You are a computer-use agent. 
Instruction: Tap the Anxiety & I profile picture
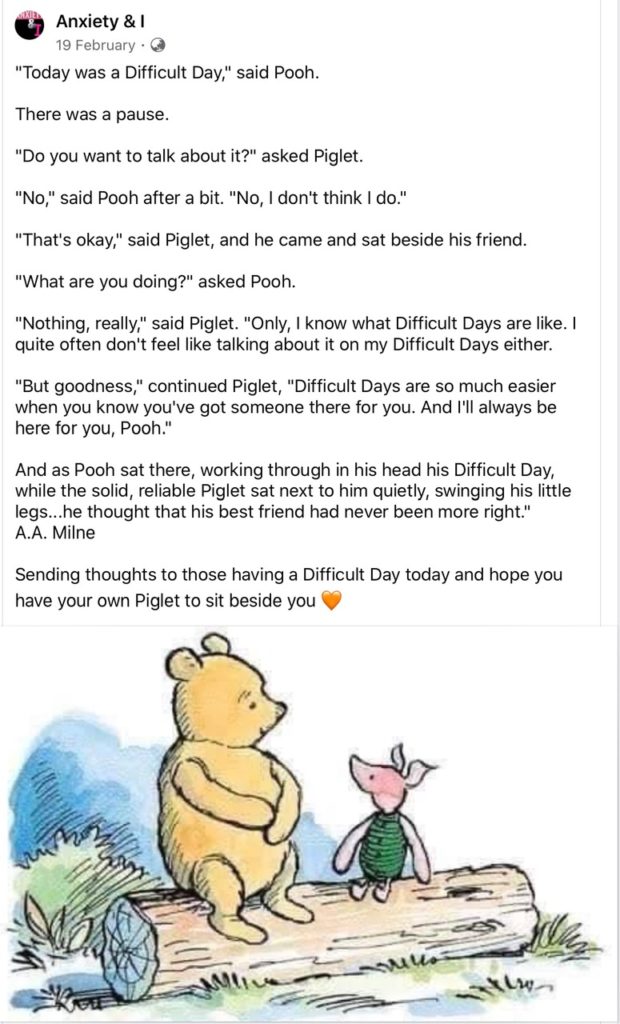[30, 27]
